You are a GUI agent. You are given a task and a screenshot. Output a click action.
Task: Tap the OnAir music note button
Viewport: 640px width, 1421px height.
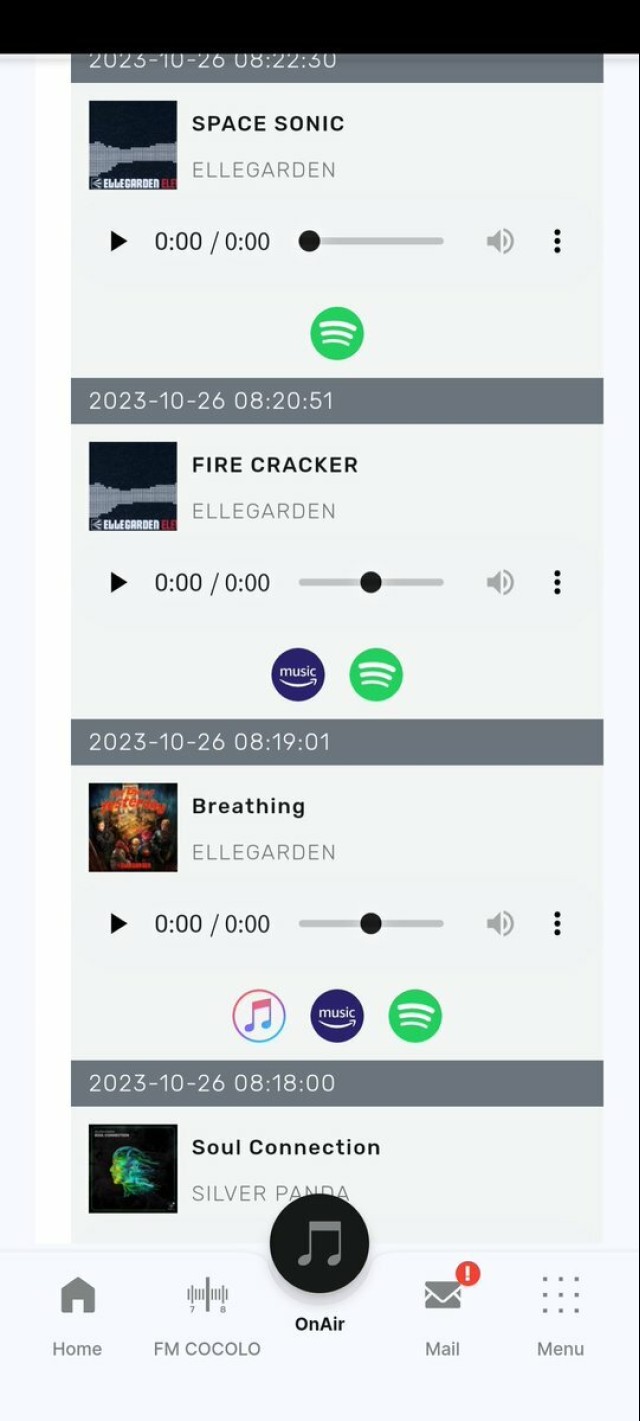(320, 1245)
